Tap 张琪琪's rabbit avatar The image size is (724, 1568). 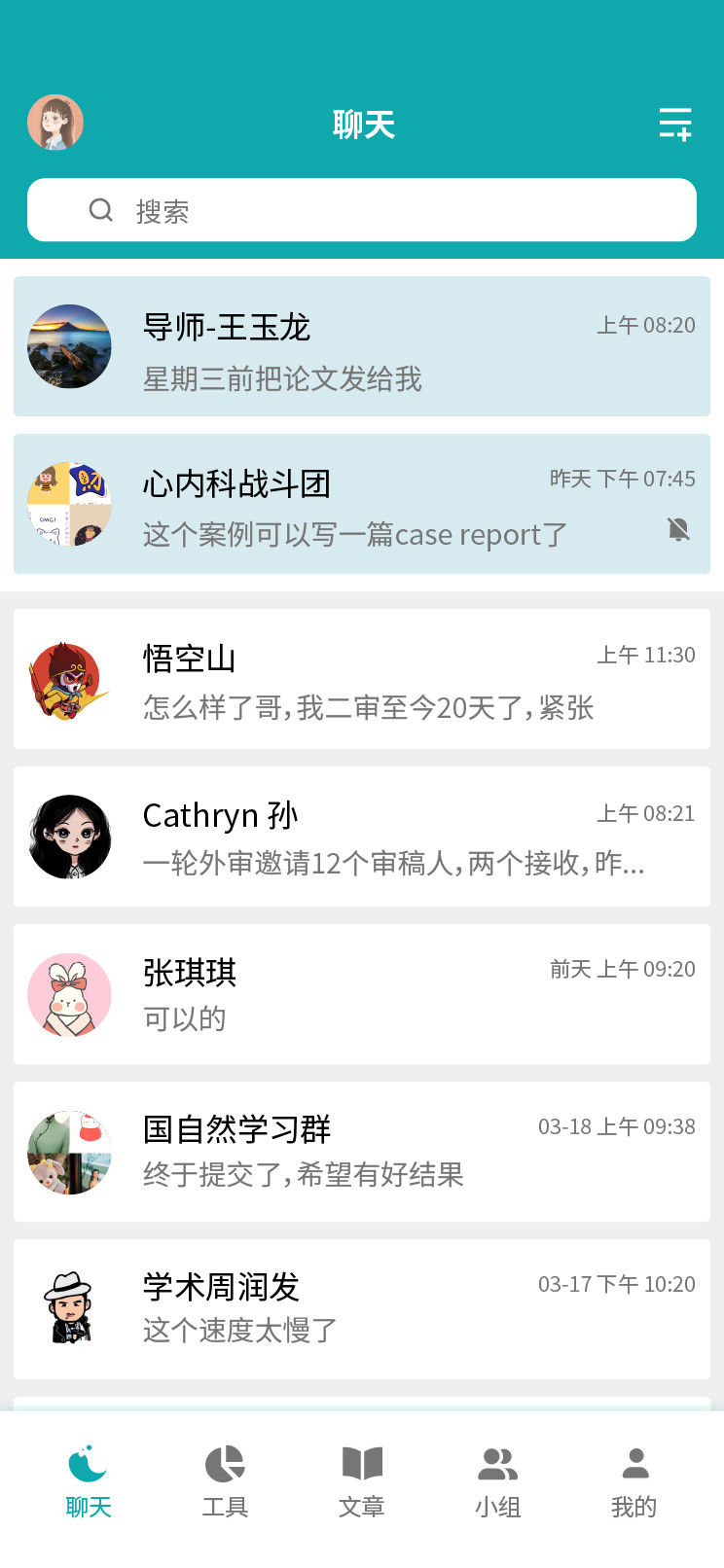(x=69, y=994)
